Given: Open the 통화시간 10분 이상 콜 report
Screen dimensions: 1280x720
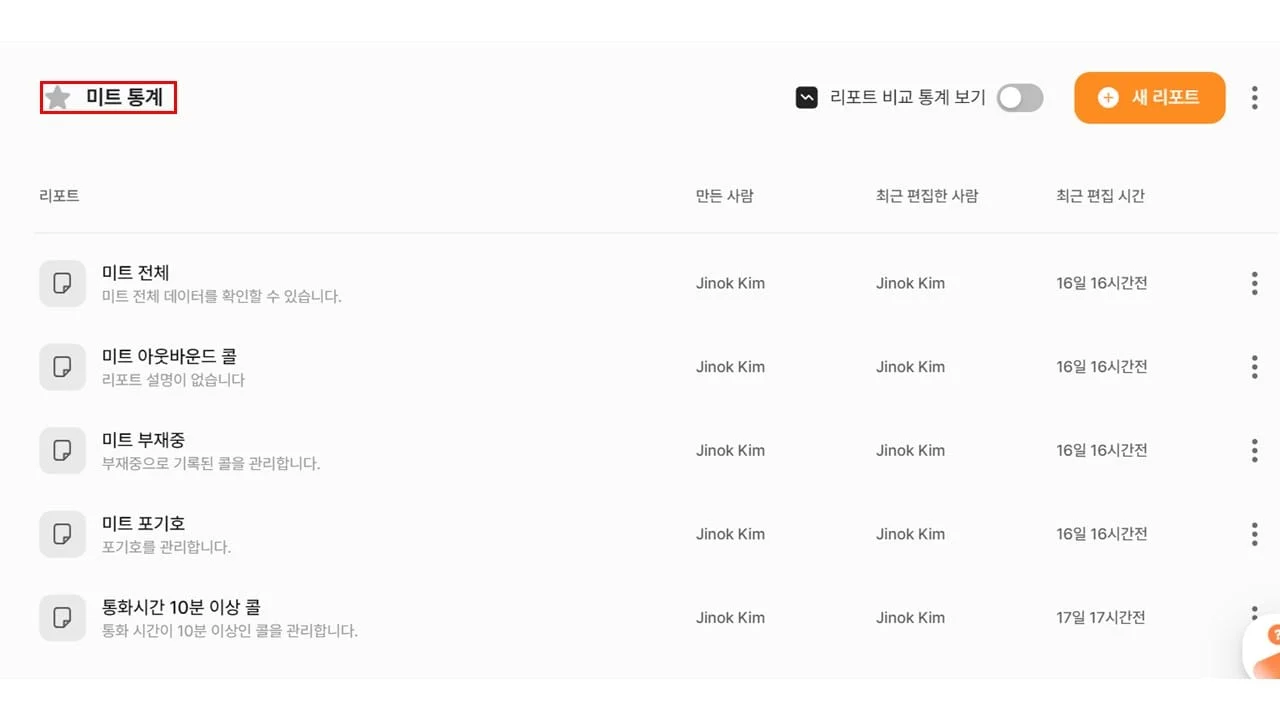Looking at the screenshot, I should (x=181, y=607).
